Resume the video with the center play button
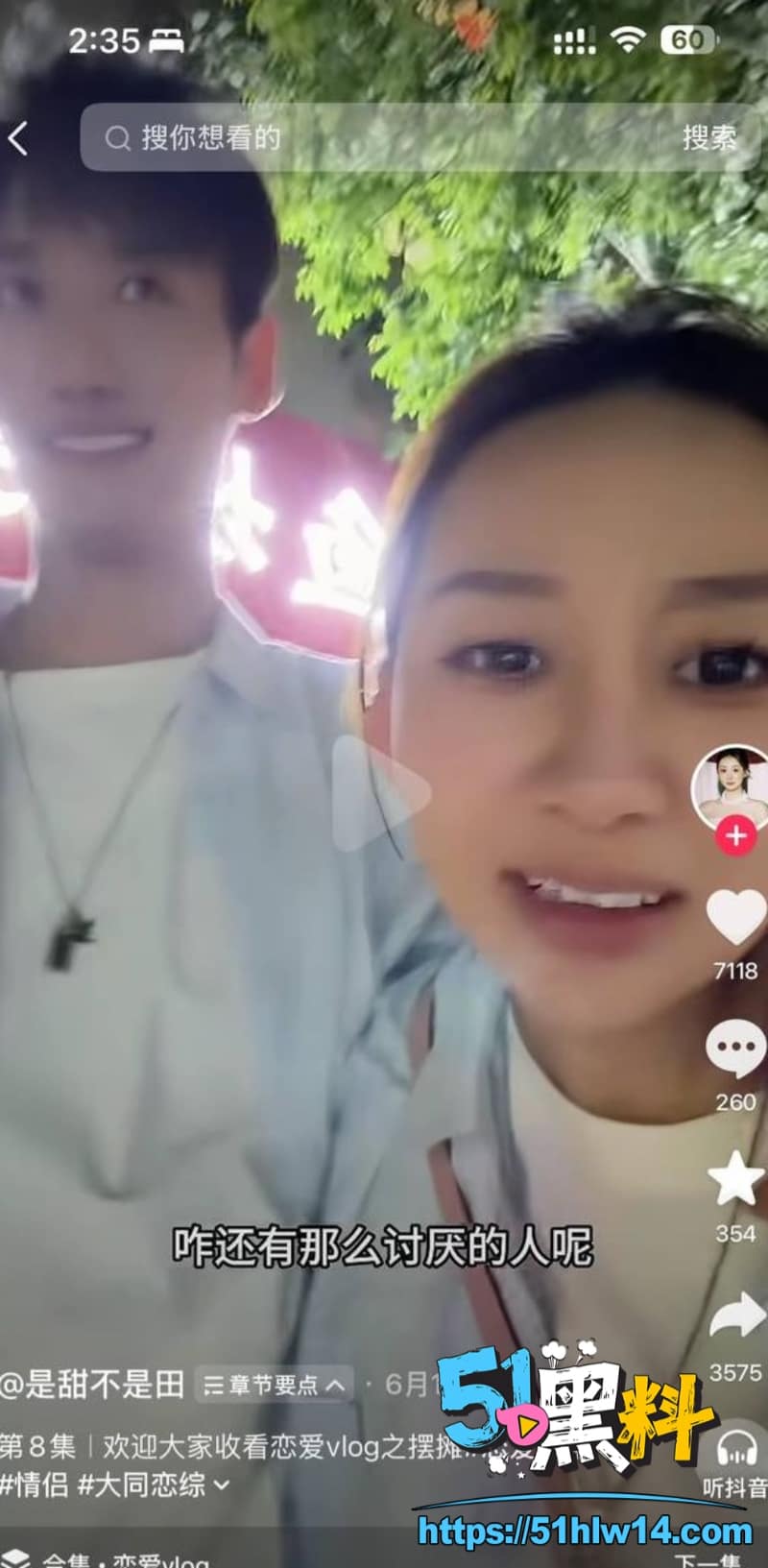Image resolution: width=768 pixels, height=1568 pixels. pyautogui.click(x=381, y=794)
